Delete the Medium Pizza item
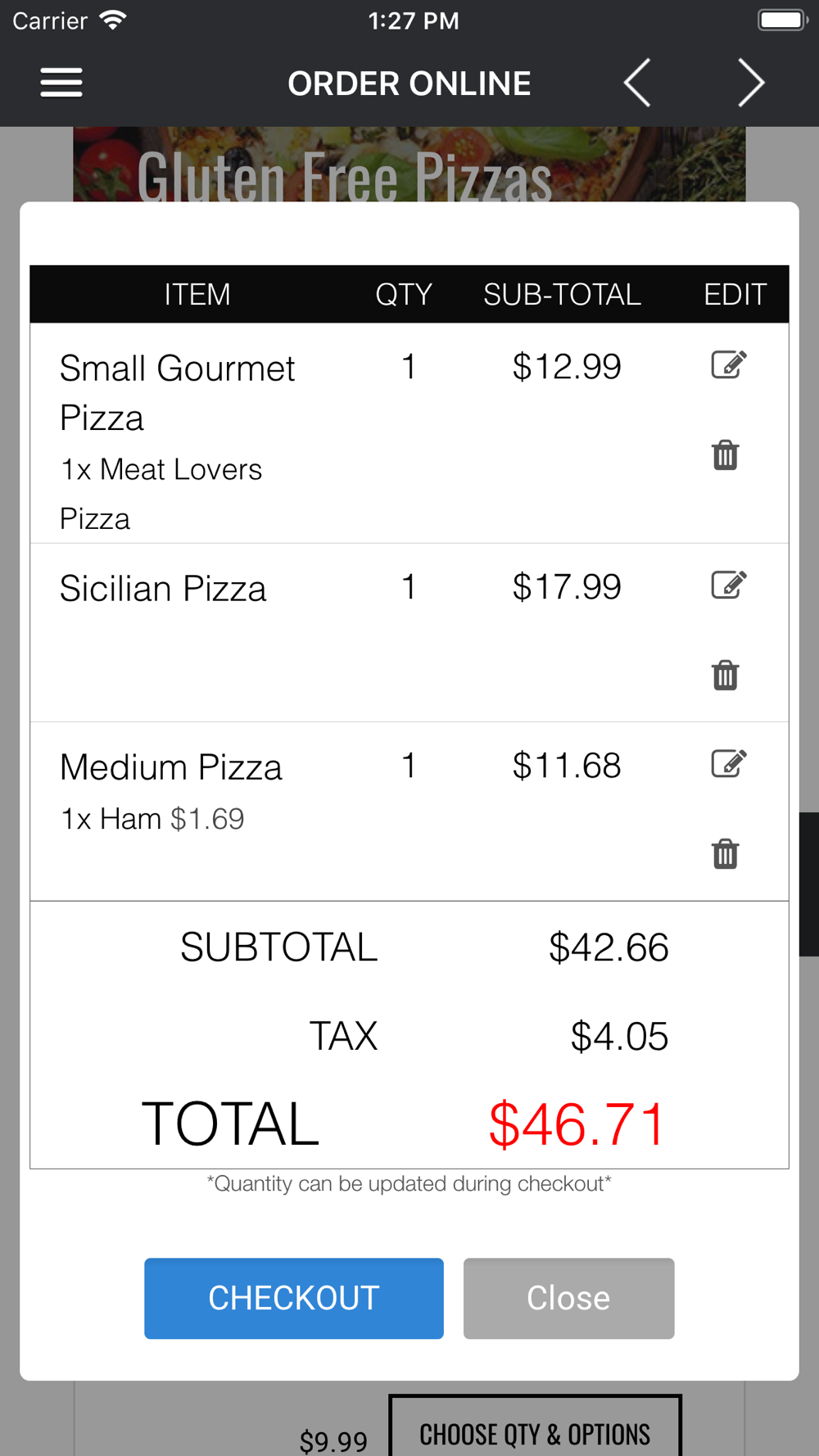Viewport: 819px width, 1456px height. tap(726, 853)
